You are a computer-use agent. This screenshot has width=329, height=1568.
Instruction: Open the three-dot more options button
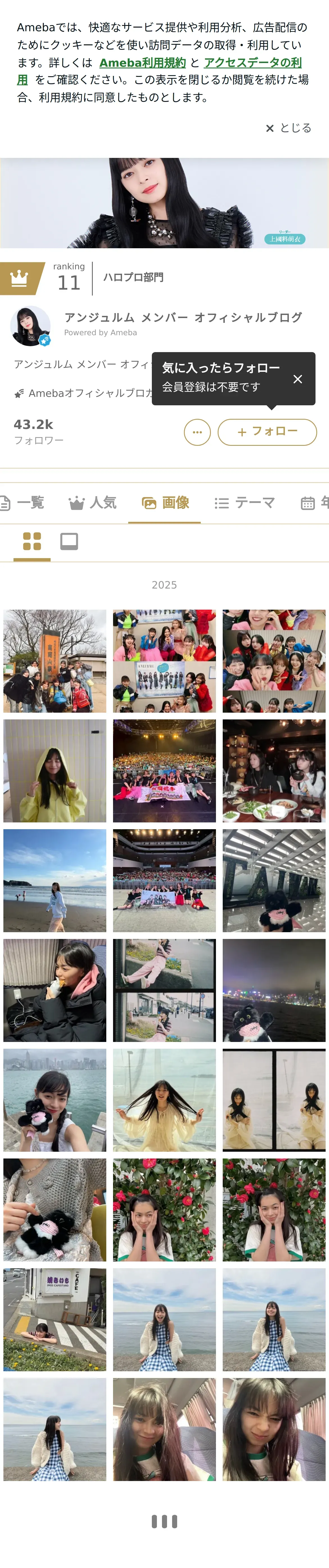click(197, 432)
